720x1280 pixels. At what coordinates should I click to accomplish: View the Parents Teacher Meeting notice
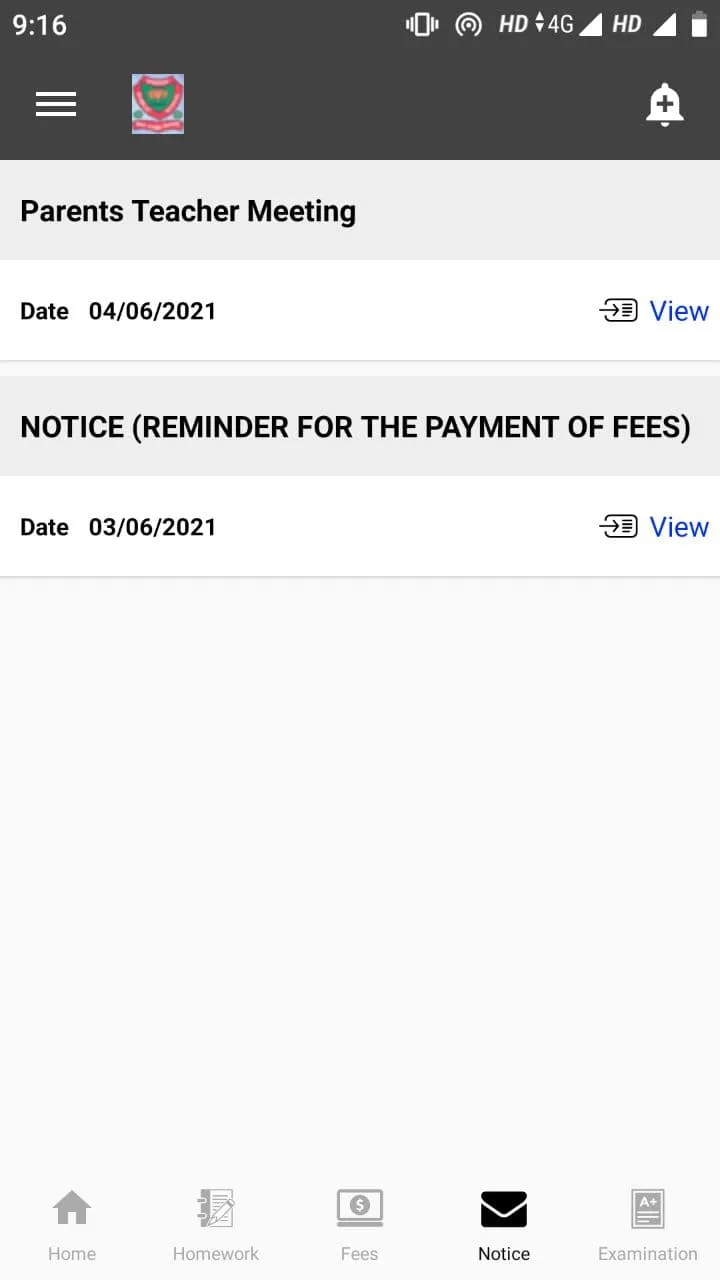[x=654, y=311]
